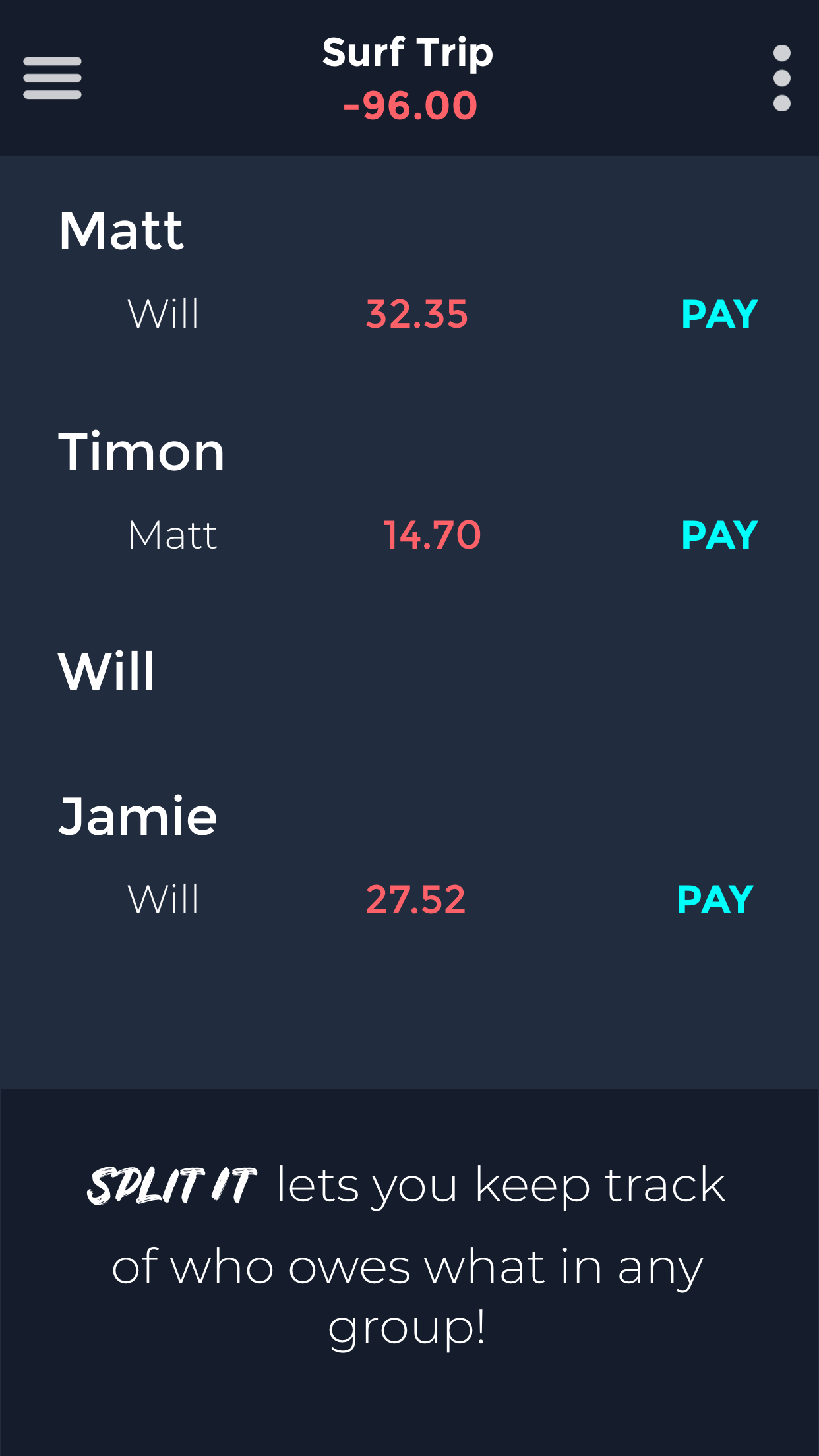Pay Timon's 14.70 debt to Matt

(x=719, y=535)
